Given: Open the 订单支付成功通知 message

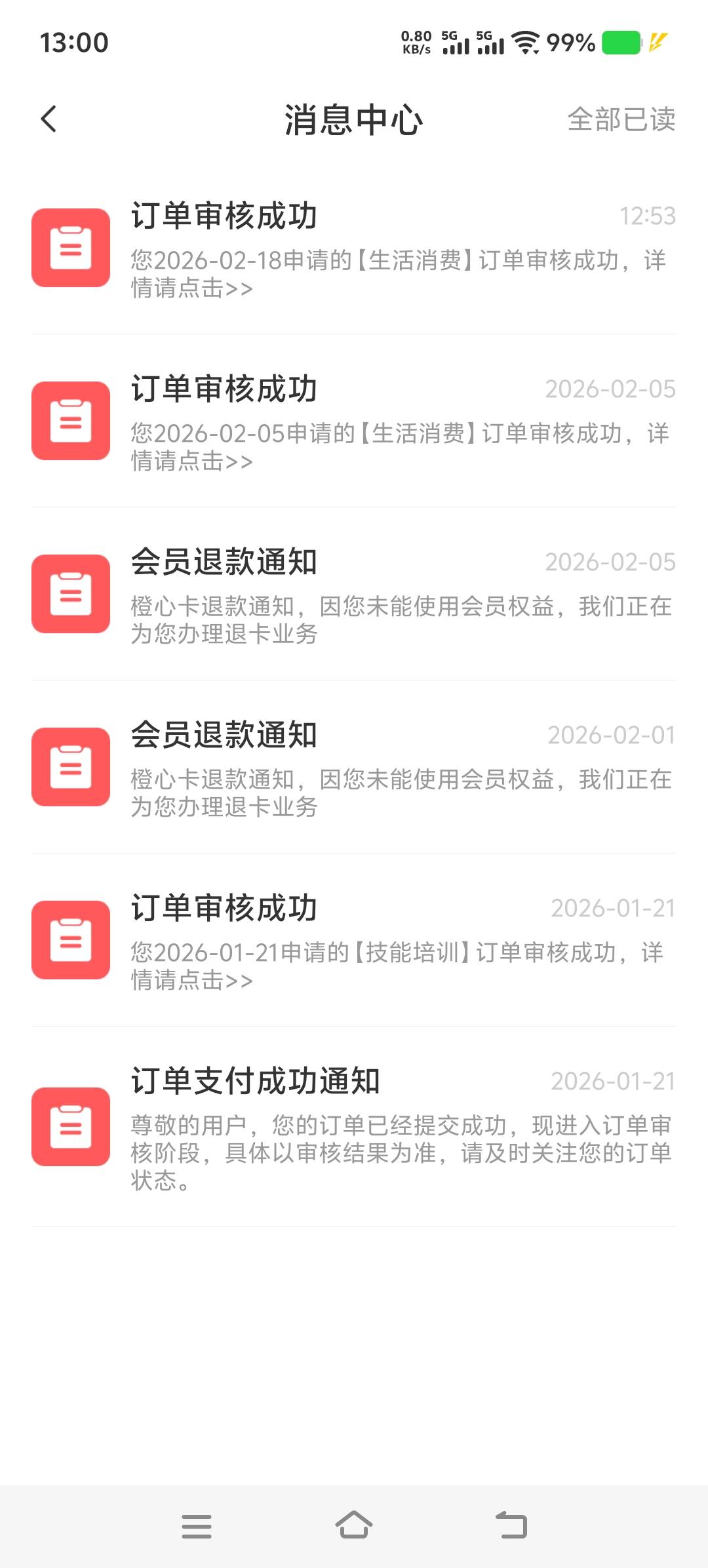Looking at the screenshot, I should coord(354,1126).
